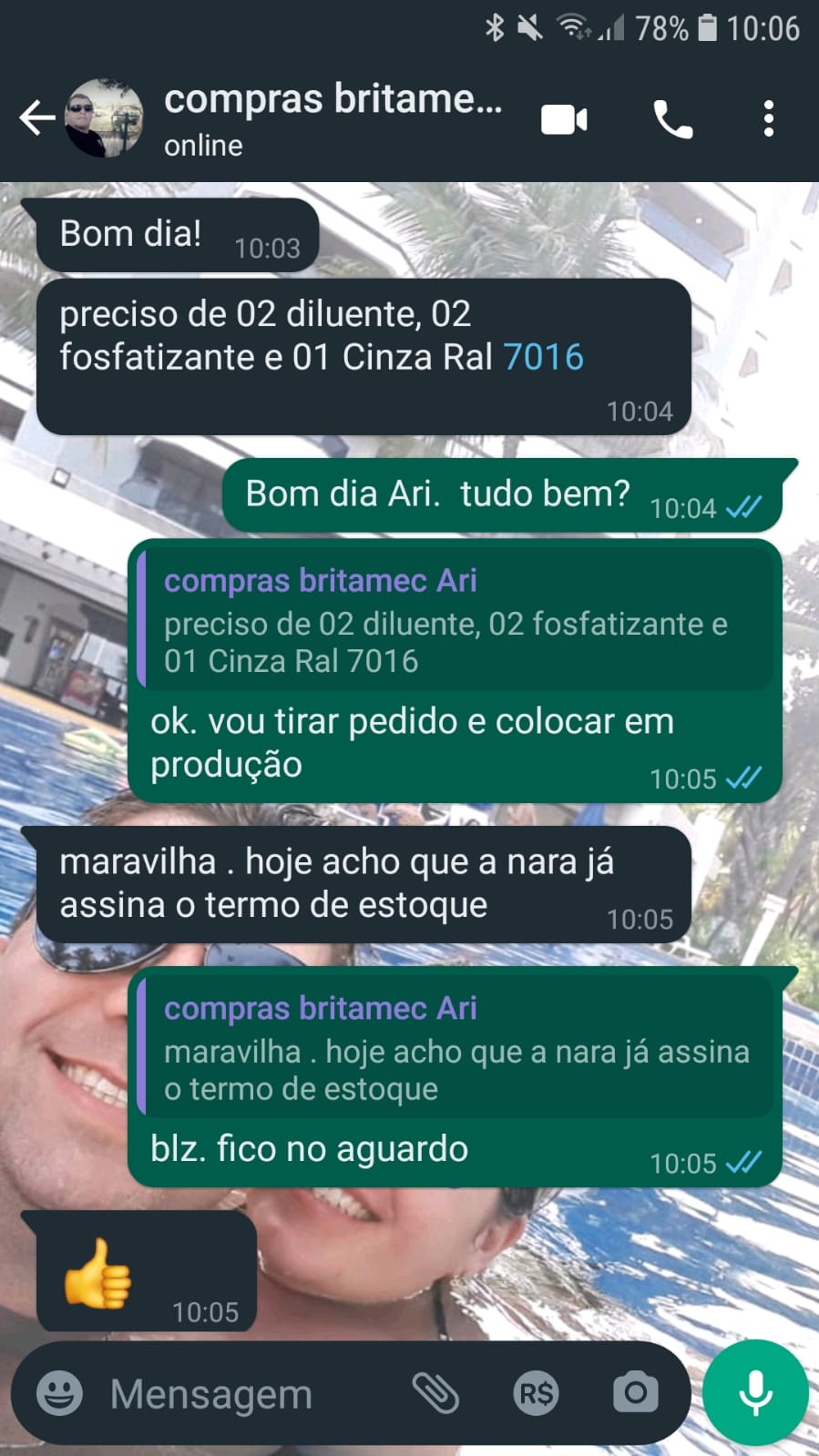This screenshot has width=819, height=1456.
Task: Tap the 7016 link in message
Action: (543, 357)
